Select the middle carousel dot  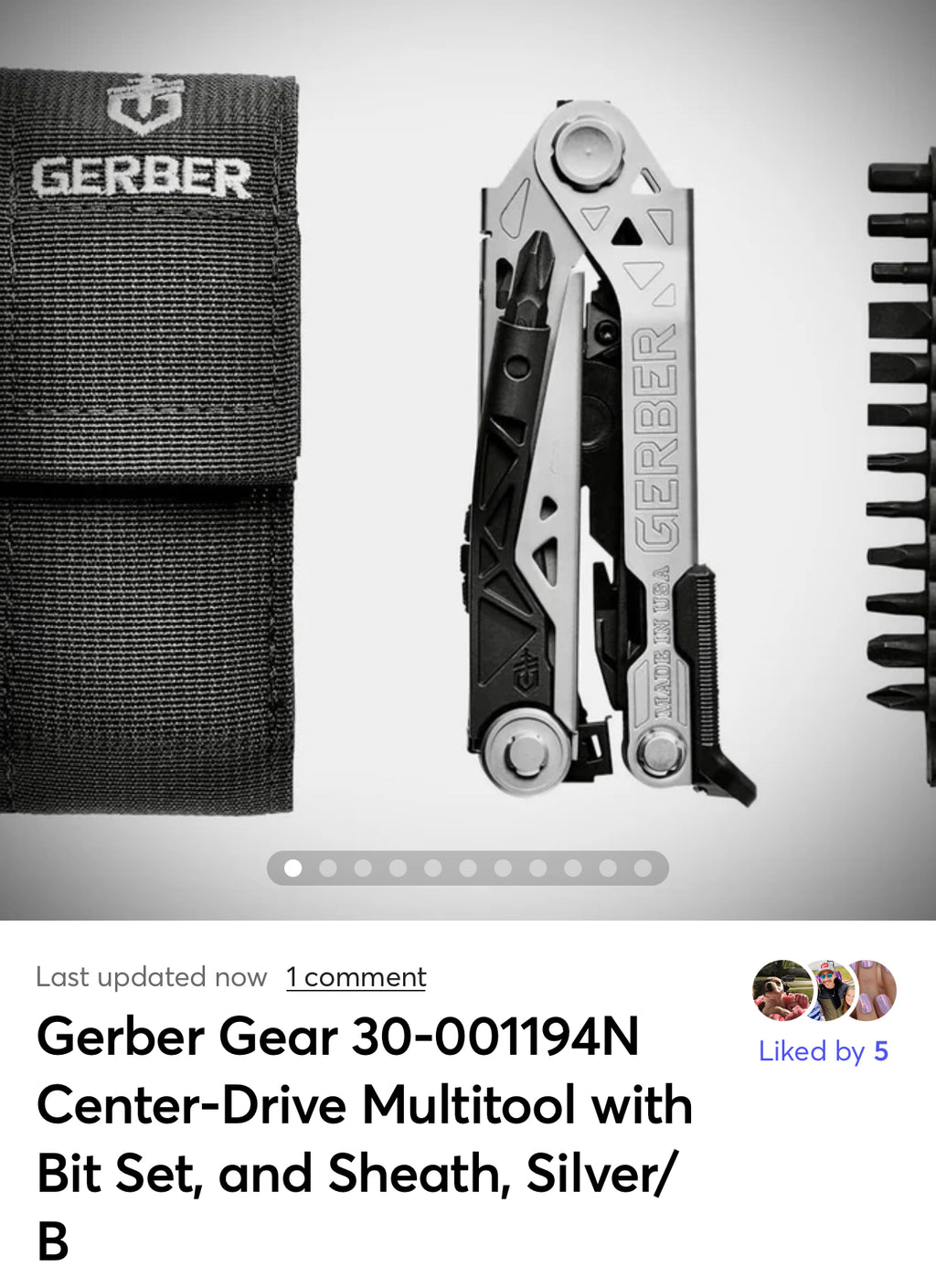pyautogui.click(x=466, y=867)
